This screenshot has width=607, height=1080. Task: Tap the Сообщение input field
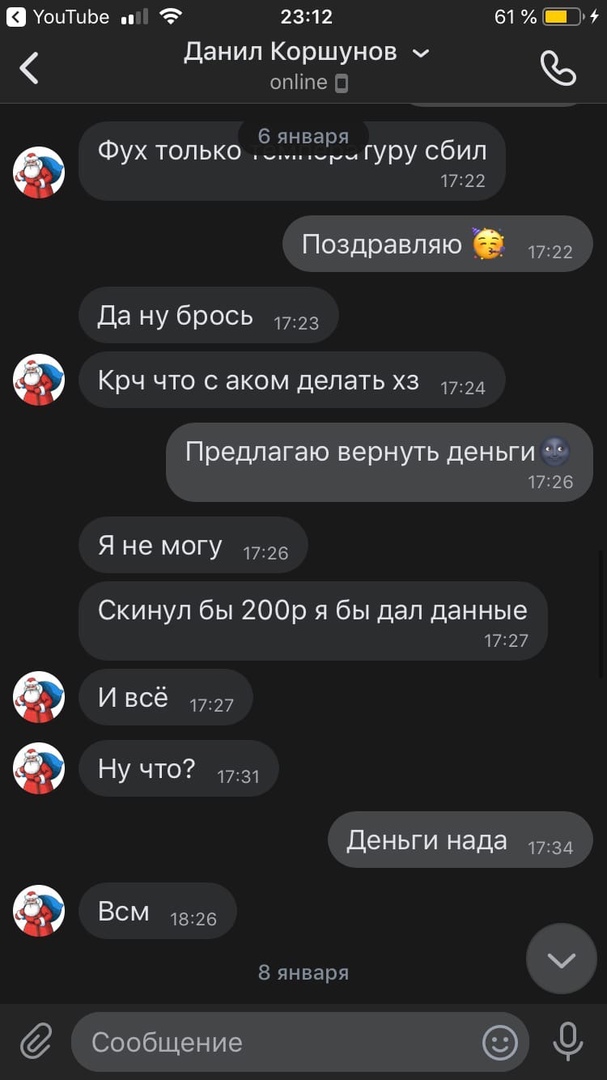pos(270,1042)
